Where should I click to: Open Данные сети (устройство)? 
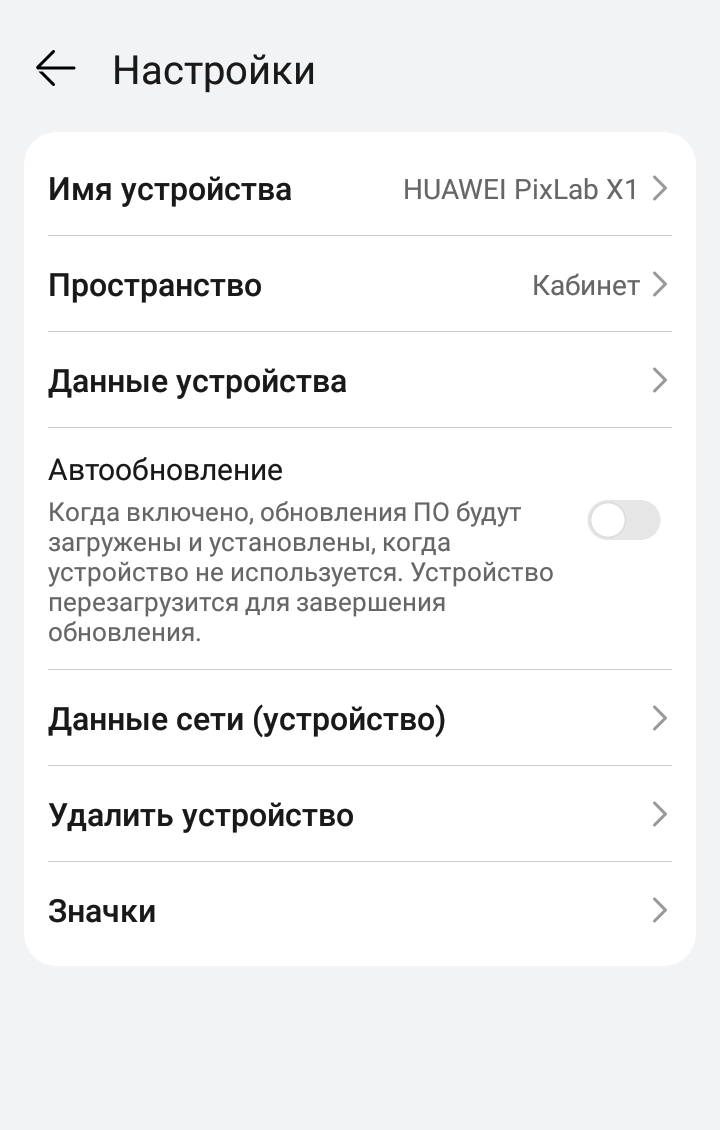coord(359,719)
